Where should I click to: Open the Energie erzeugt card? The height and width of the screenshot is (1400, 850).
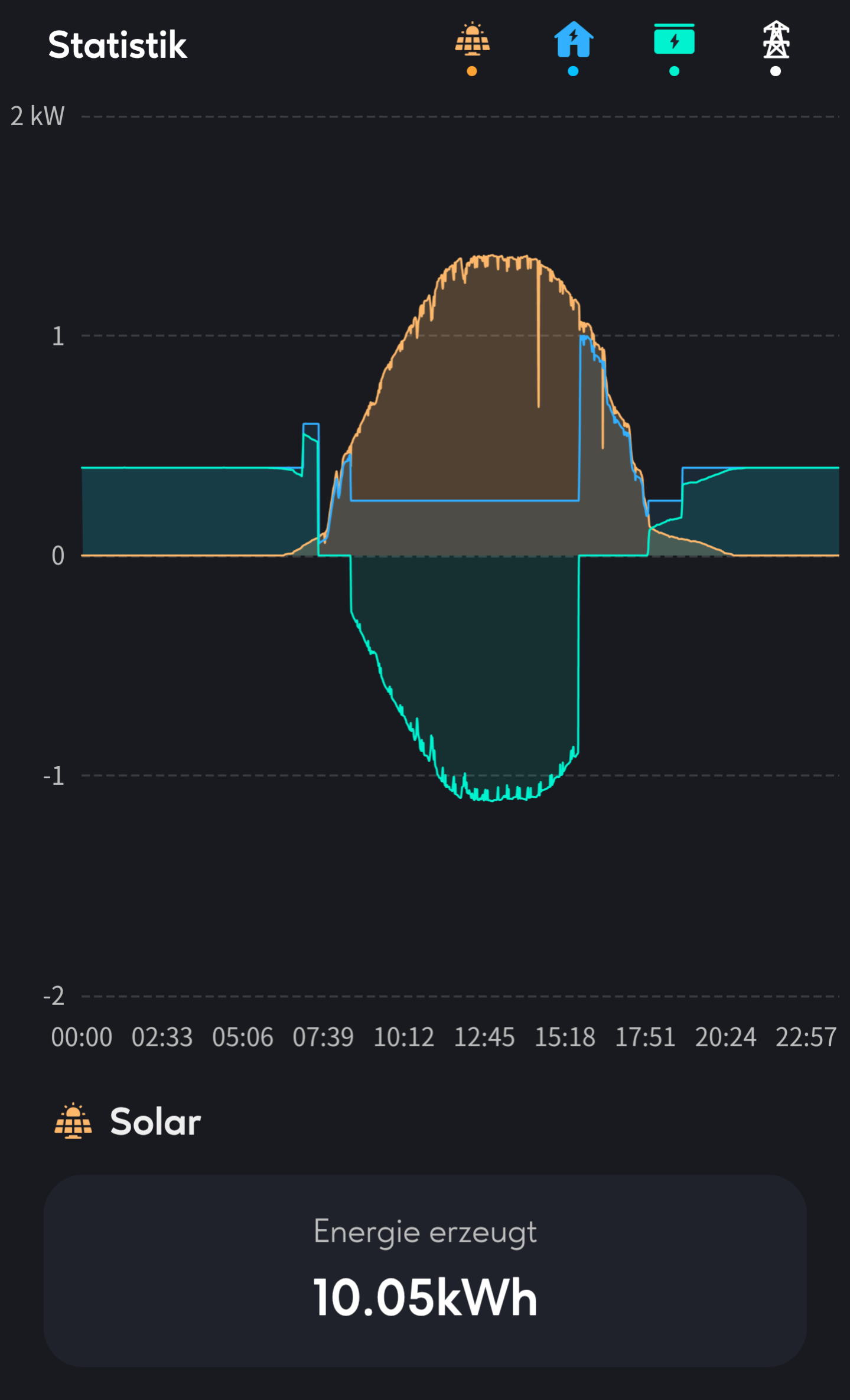[425, 1271]
